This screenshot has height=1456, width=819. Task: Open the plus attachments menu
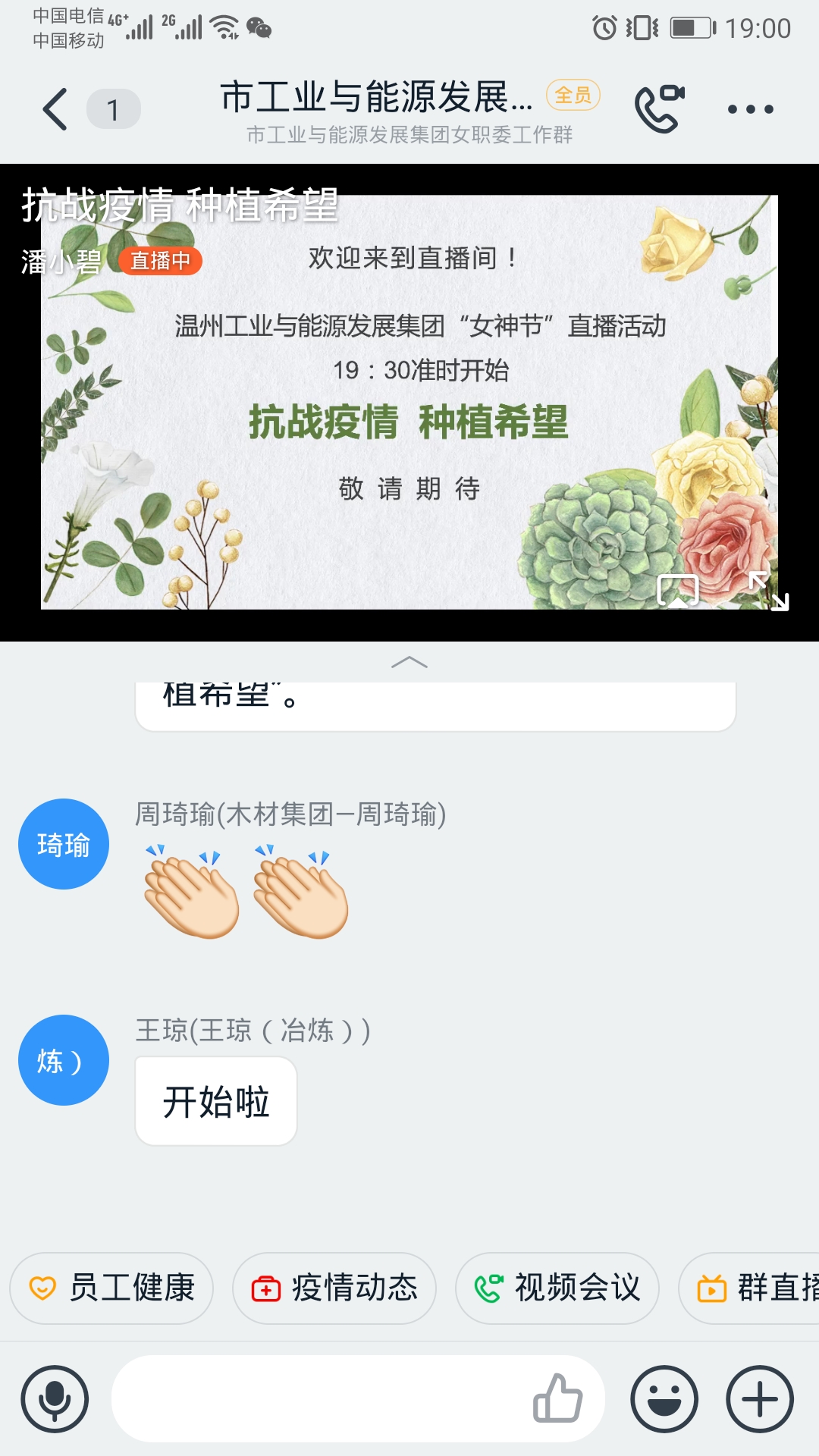pos(760,1399)
